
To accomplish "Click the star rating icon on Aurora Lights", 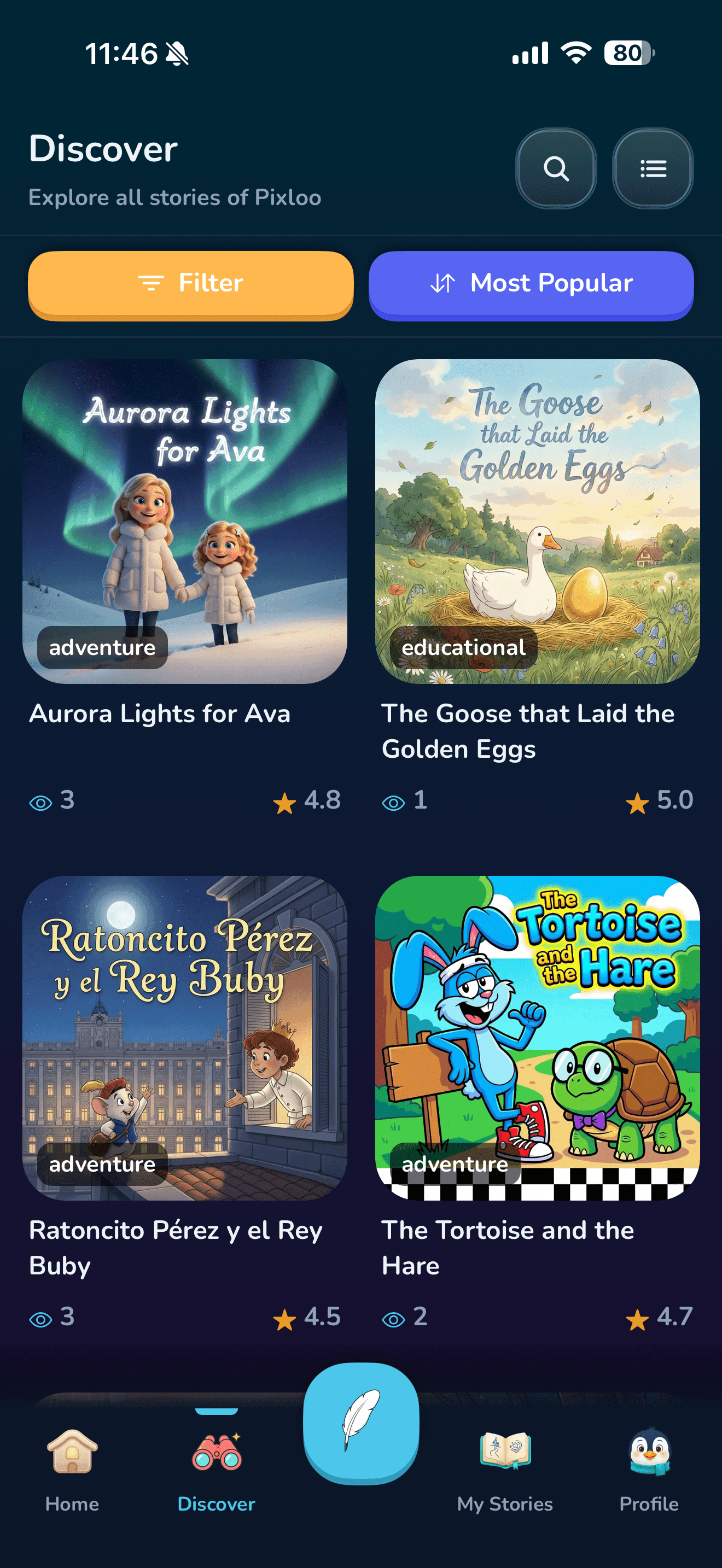I will point(284,802).
